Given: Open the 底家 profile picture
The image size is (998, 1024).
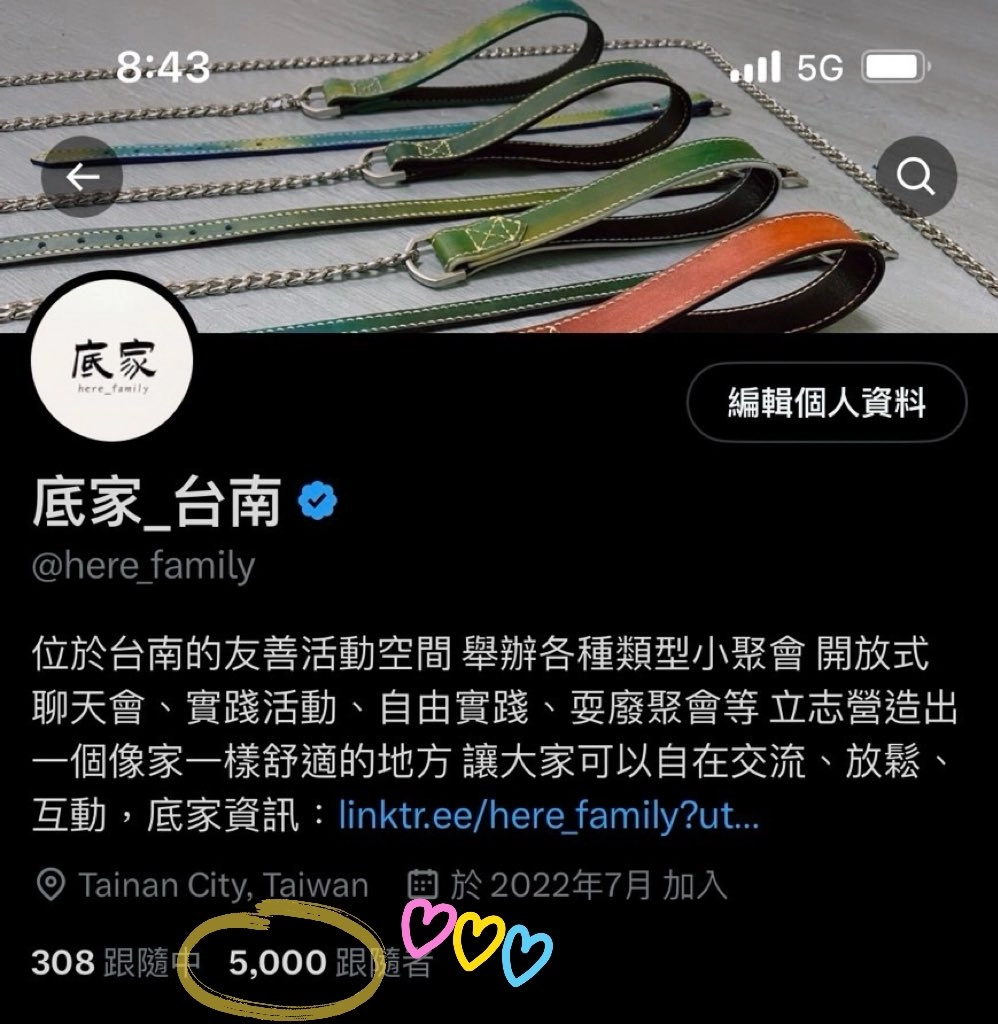Looking at the screenshot, I should tap(112, 371).
